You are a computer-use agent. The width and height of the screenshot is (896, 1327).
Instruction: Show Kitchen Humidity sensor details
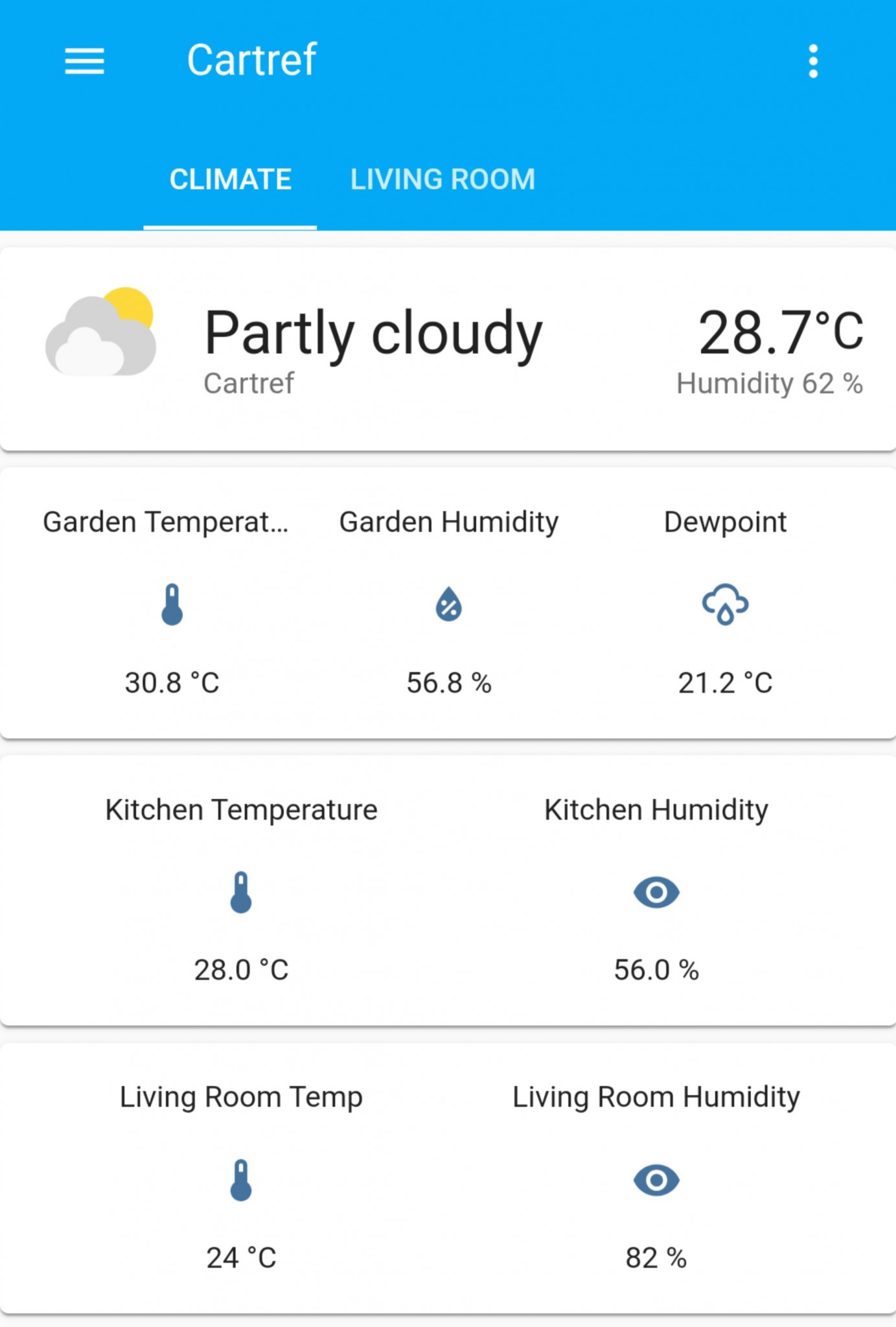coord(656,892)
